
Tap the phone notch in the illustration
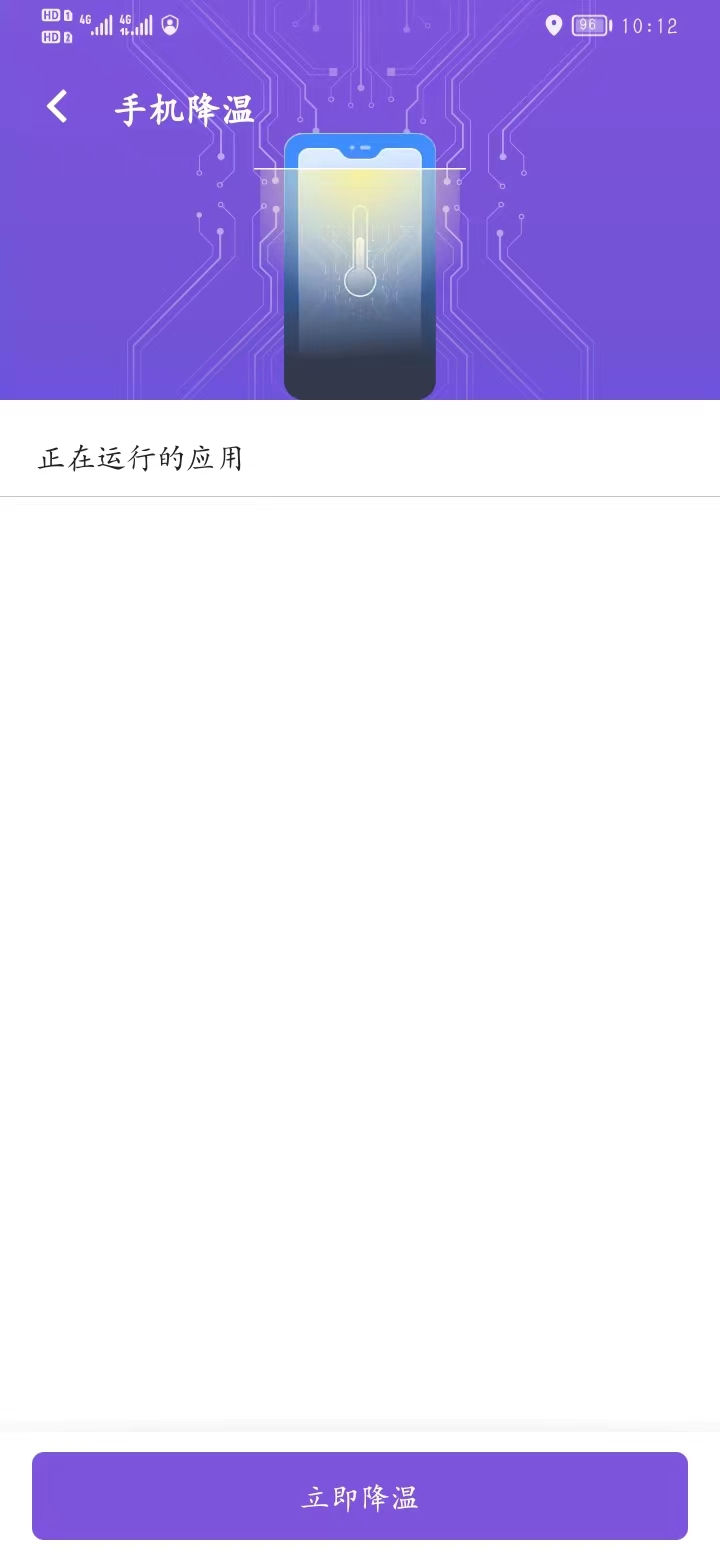point(360,148)
